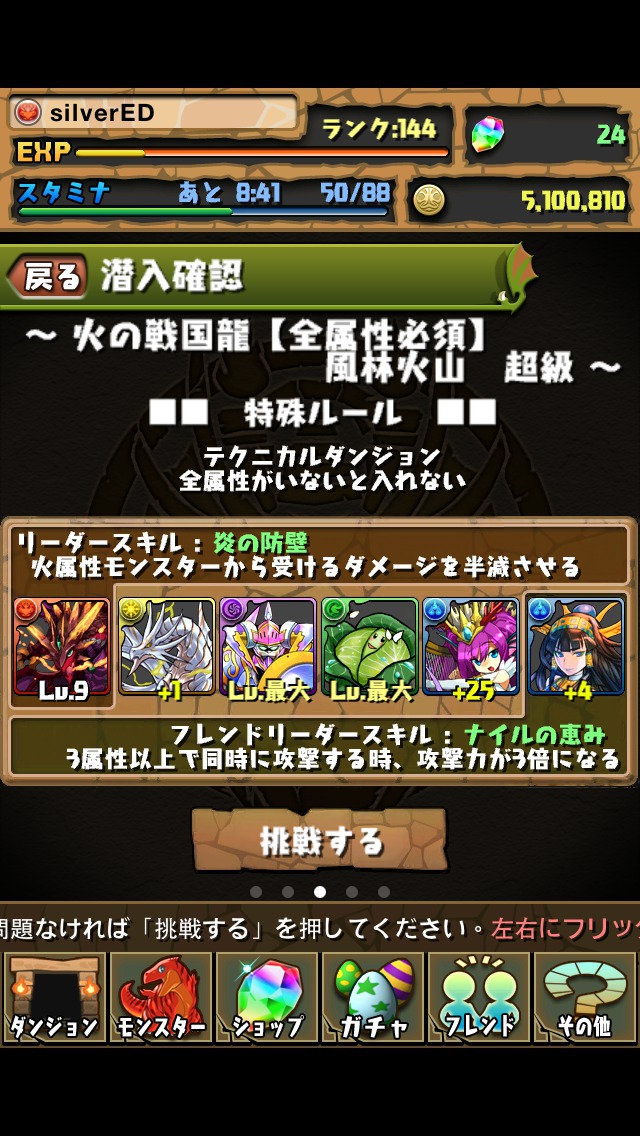640x1136 pixels.
Task: Start the dungeon with 挑戦する
Action: click(319, 839)
